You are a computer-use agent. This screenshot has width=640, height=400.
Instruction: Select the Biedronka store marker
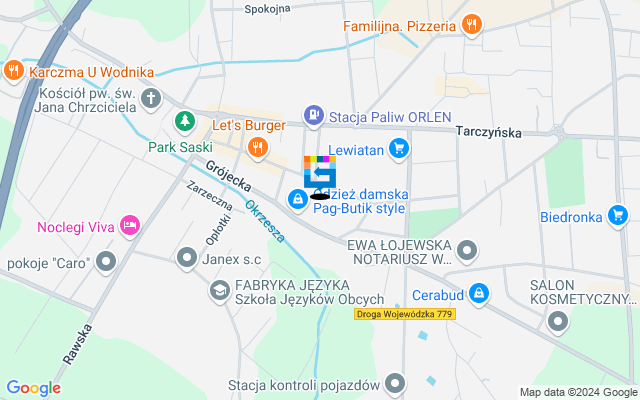click(x=617, y=214)
